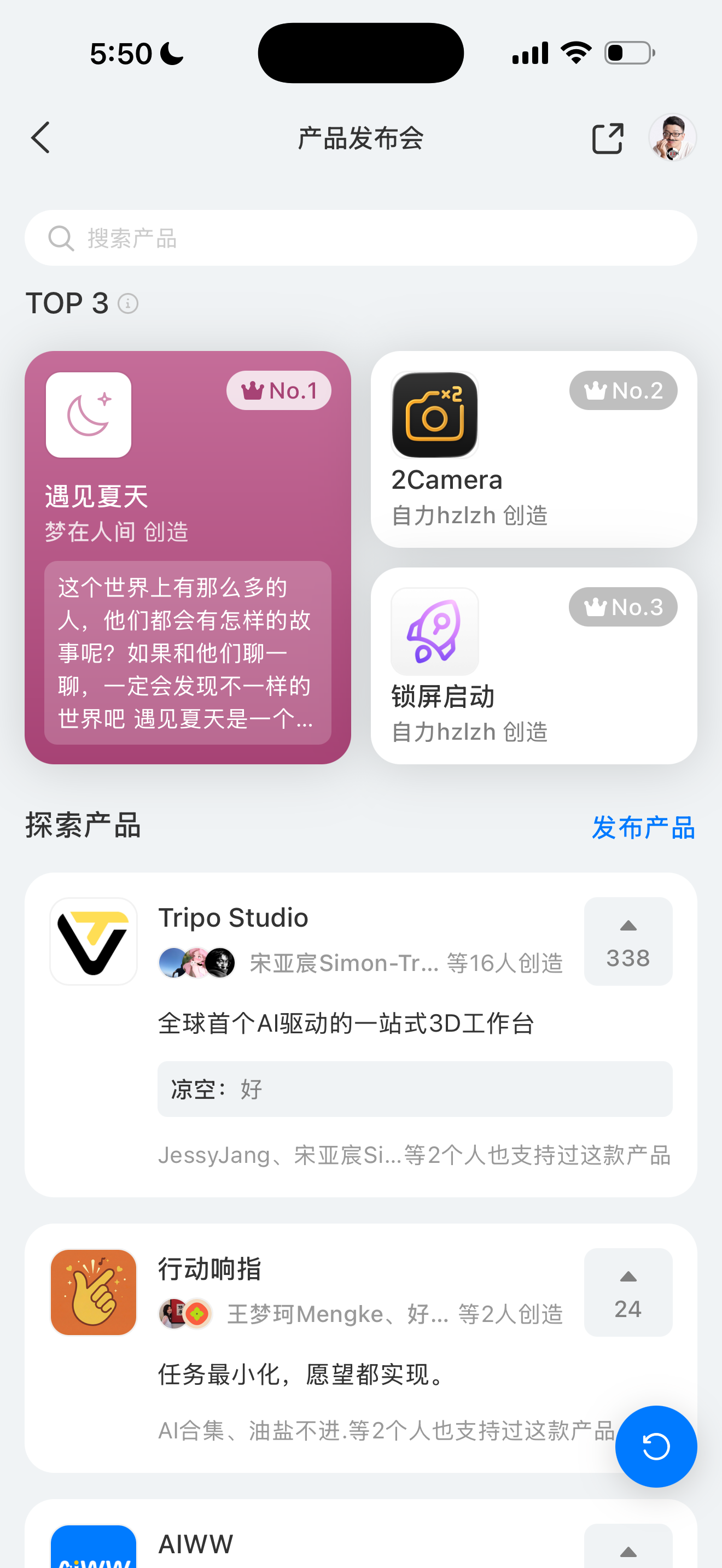Open the 2Camera product card

533,449
